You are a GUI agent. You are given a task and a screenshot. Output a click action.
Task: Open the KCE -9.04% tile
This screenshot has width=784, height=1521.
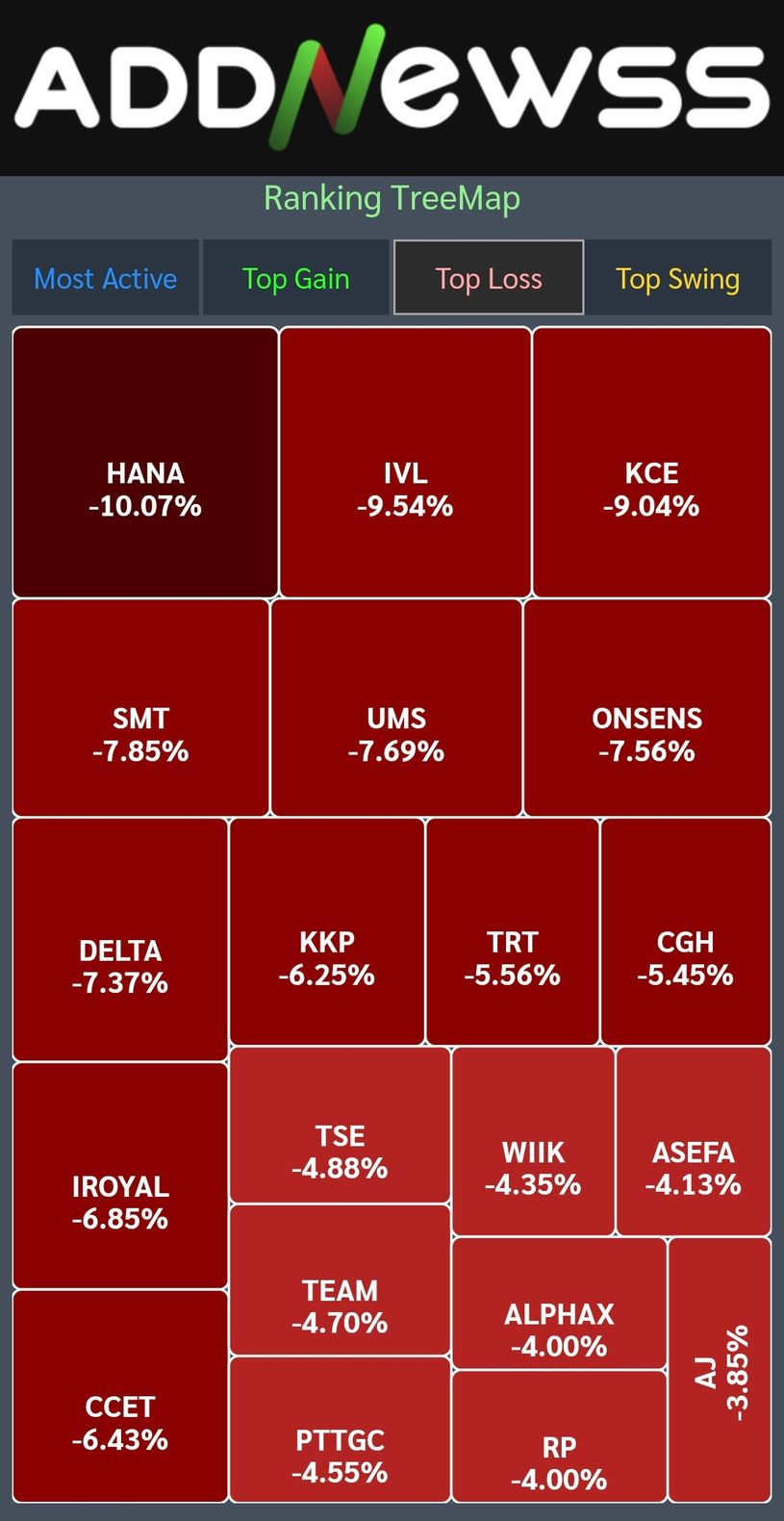[x=651, y=462]
